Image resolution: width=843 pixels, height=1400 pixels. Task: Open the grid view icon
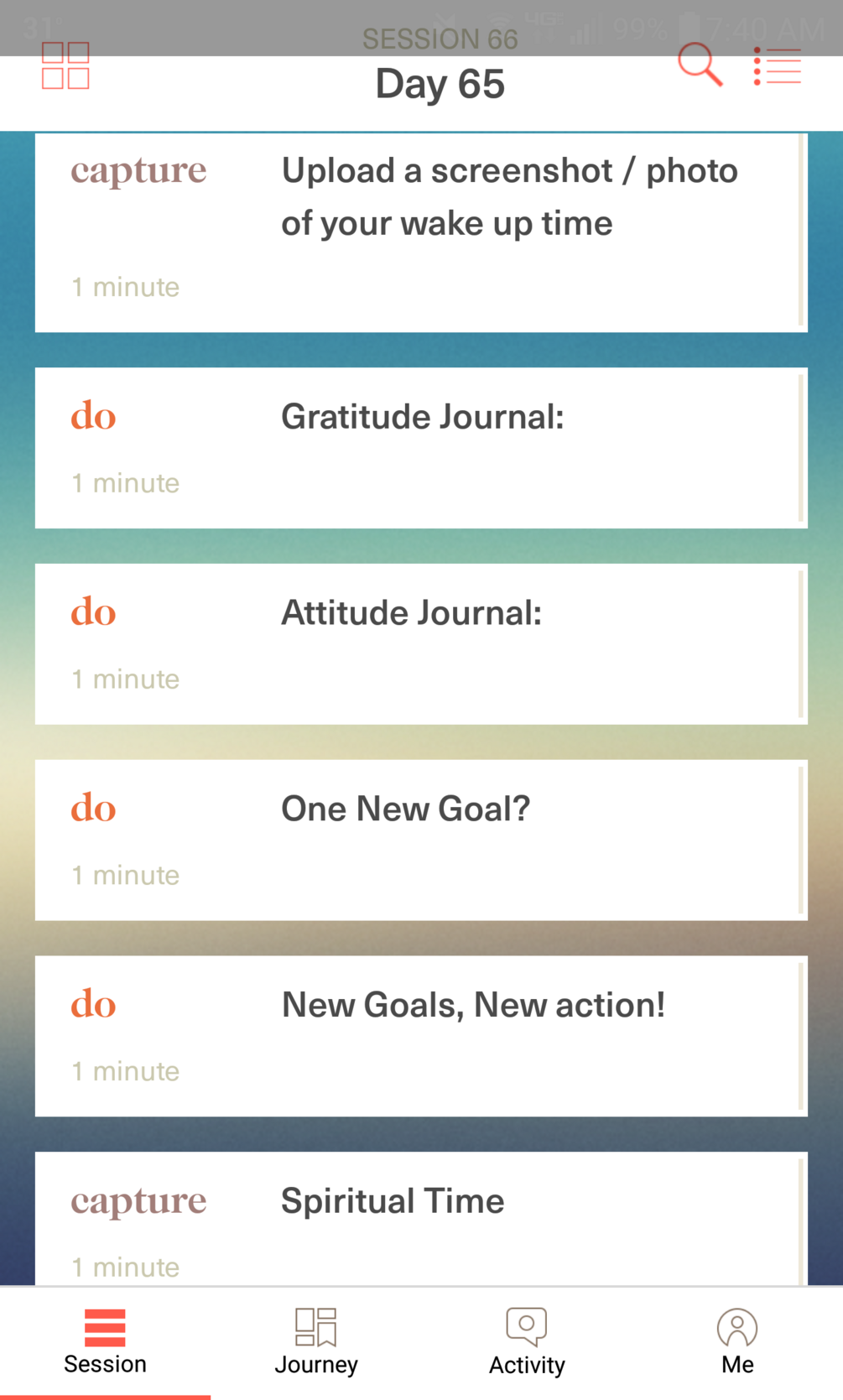click(65, 65)
